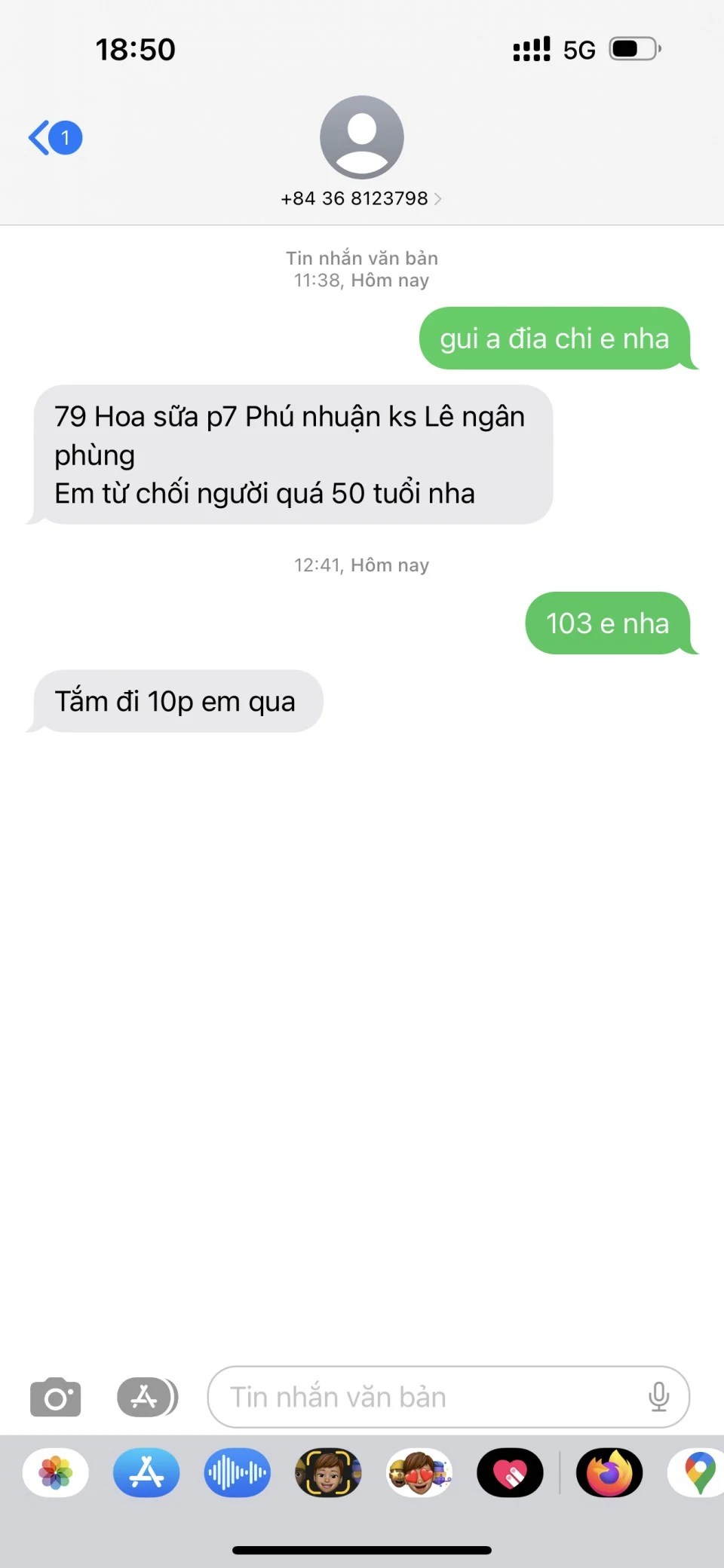Image resolution: width=724 pixels, height=1568 pixels.
Task: Open the Digital Touch heart app
Action: [x=510, y=1472]
